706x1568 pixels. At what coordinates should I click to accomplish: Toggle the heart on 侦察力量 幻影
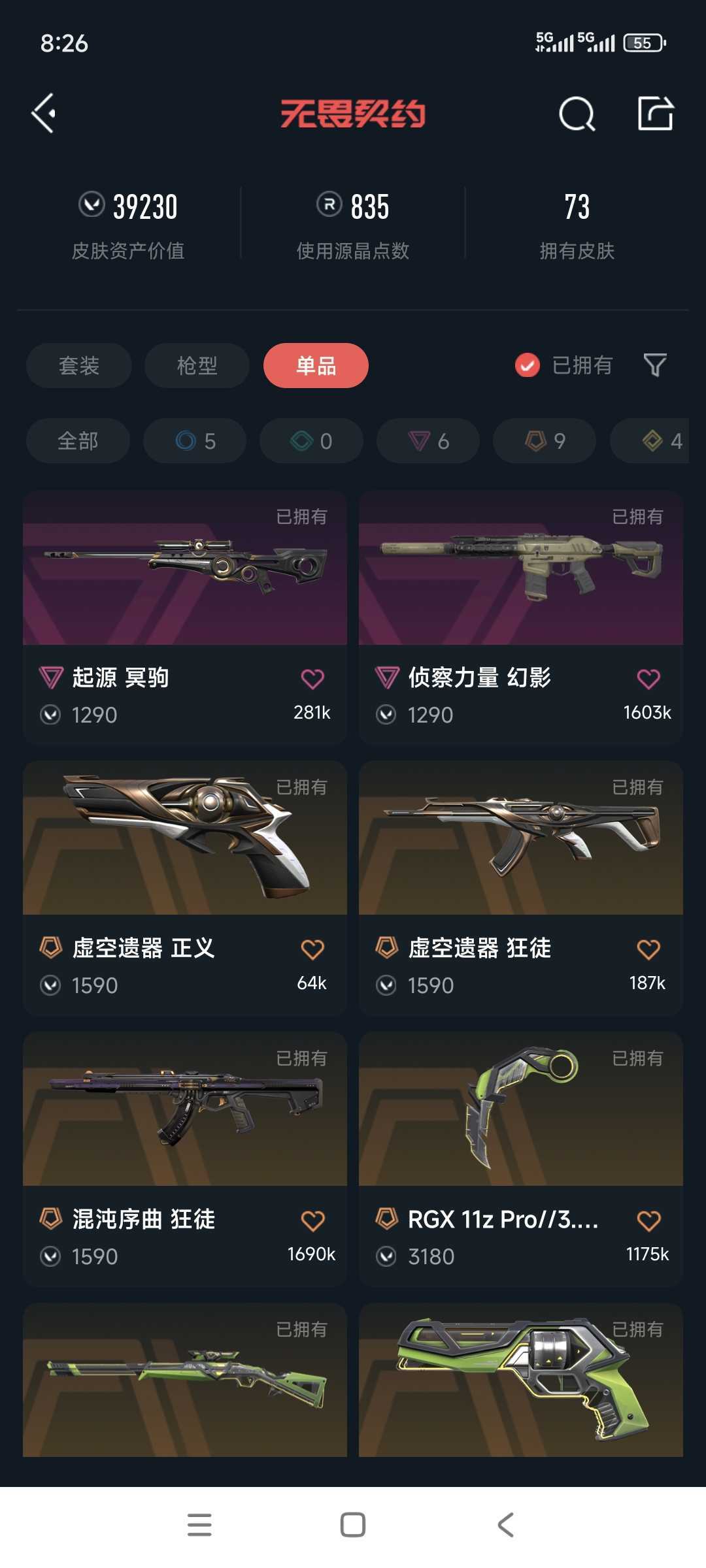647,678
